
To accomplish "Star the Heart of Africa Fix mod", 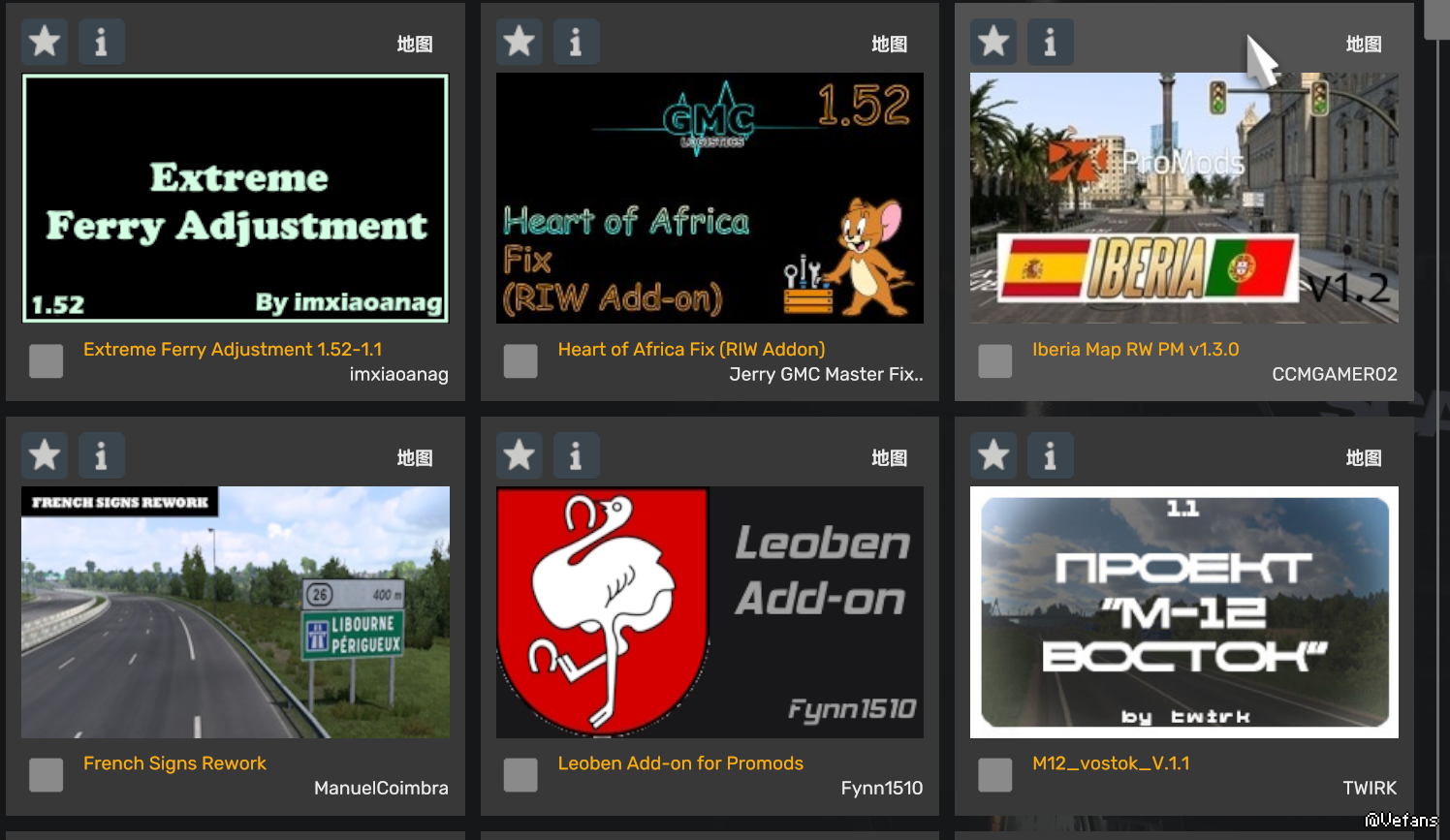I will pyautogui.click(x=520, y=42).
